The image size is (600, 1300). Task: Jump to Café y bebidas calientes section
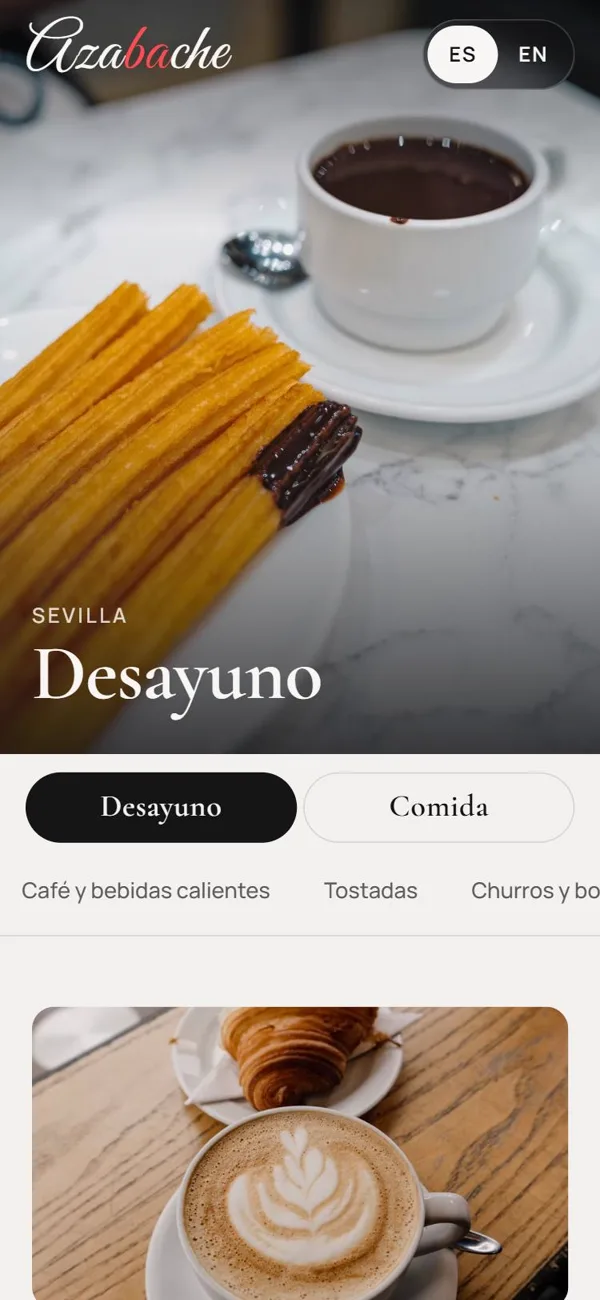146,890
